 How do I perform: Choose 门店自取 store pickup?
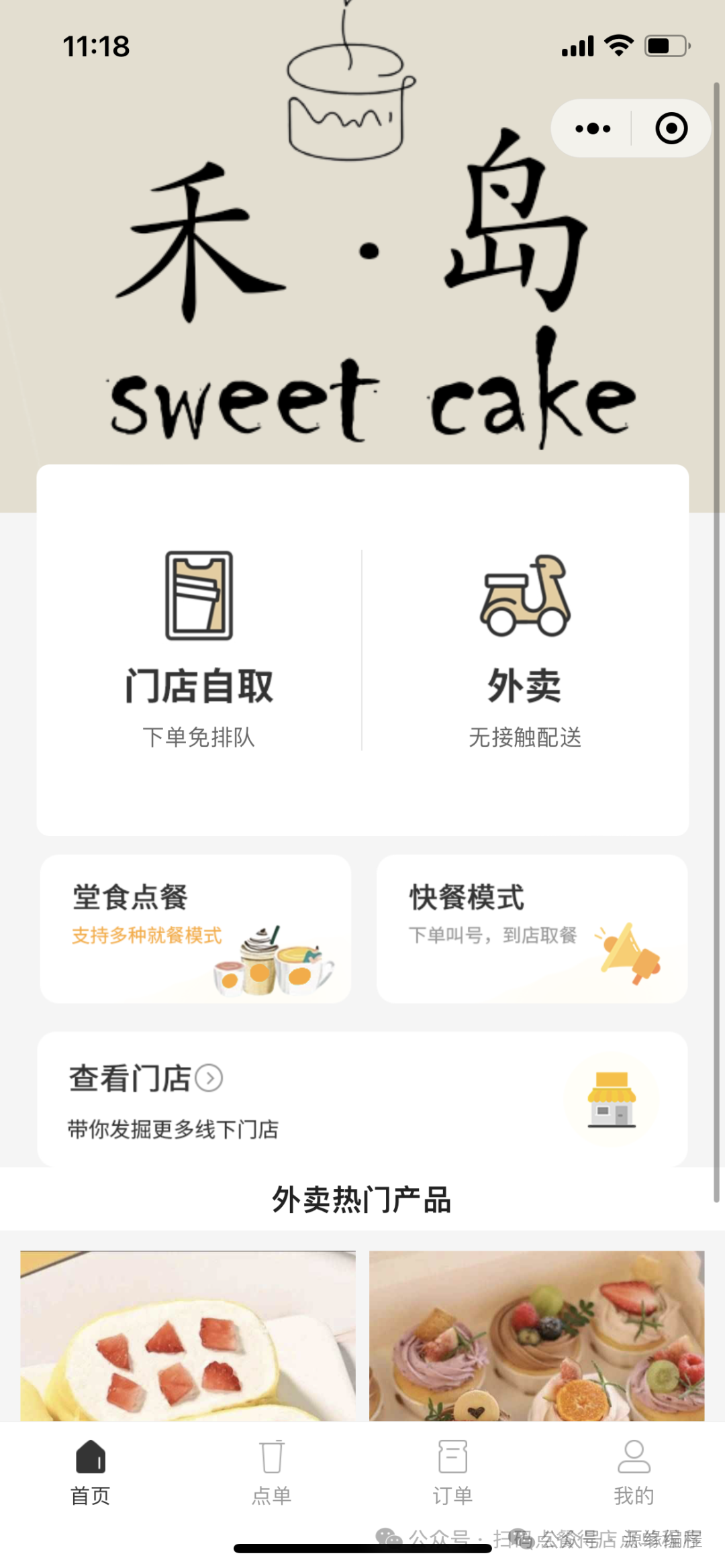(199, 649)
